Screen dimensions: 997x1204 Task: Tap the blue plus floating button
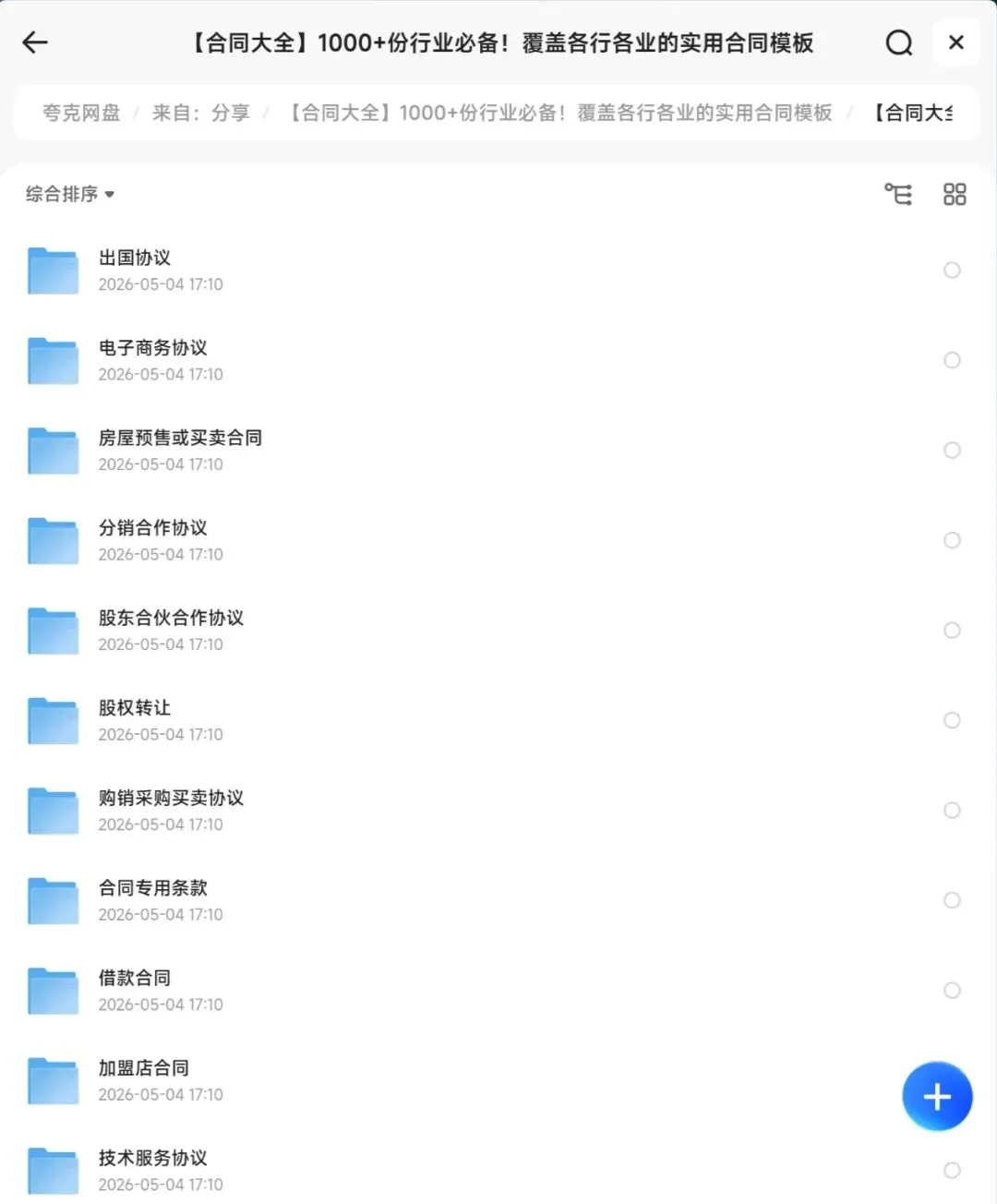(x=937, y=1096)
